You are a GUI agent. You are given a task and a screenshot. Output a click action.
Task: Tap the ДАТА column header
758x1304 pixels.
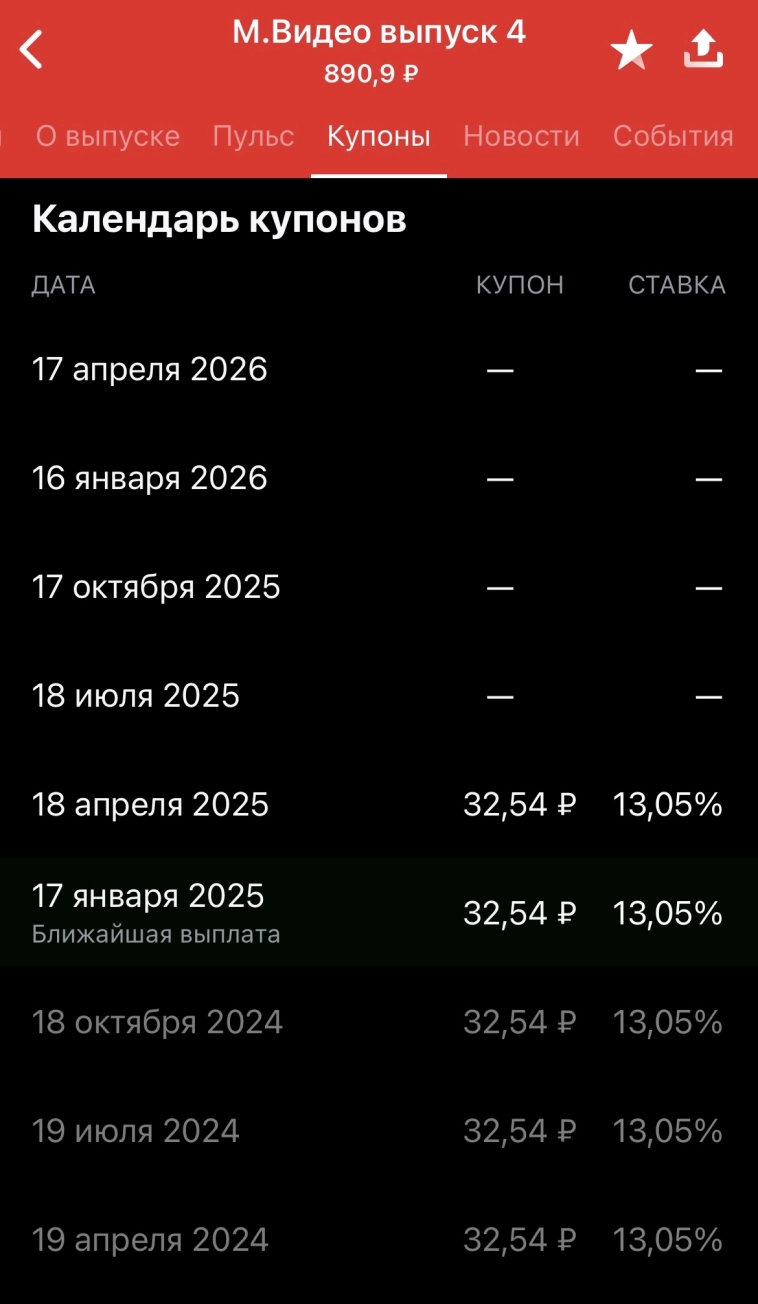(63, 285)
